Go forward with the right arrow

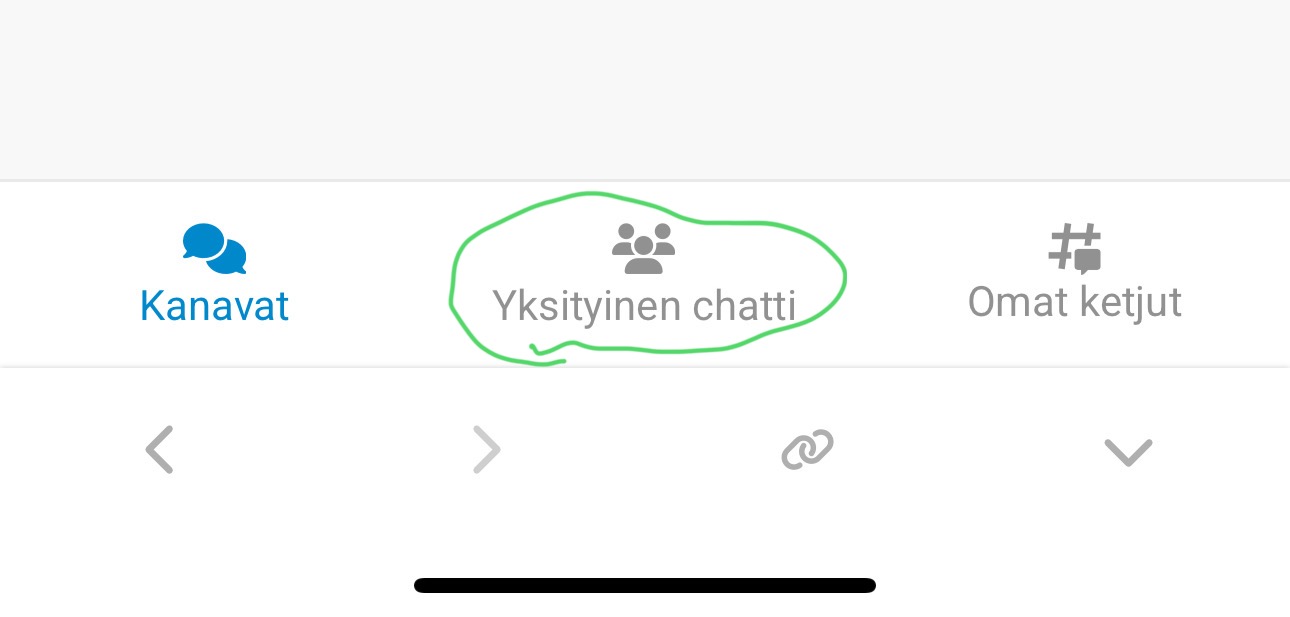[x=486, y=450]
